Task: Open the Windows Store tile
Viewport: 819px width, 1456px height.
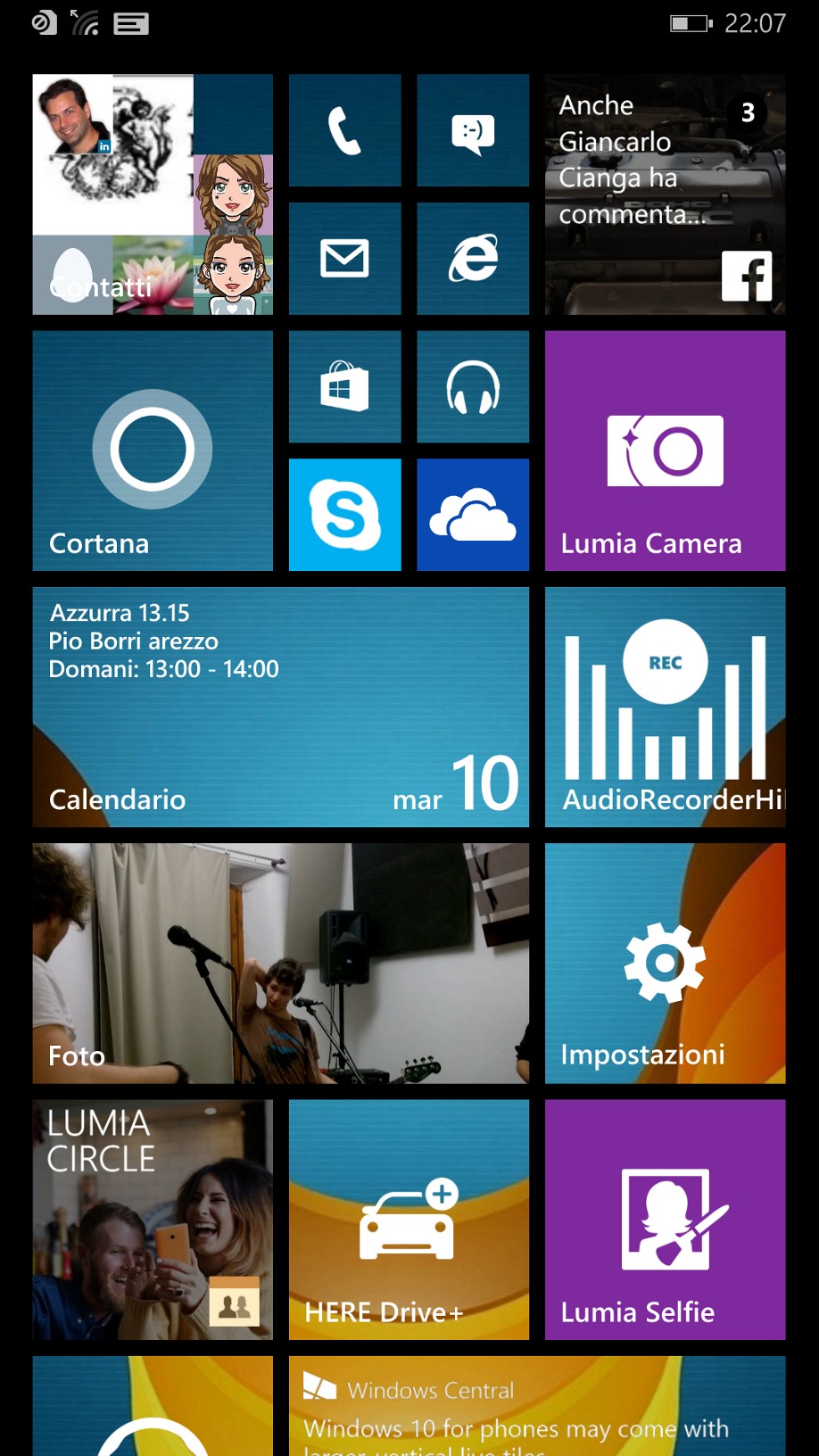Action: point(344,386)
